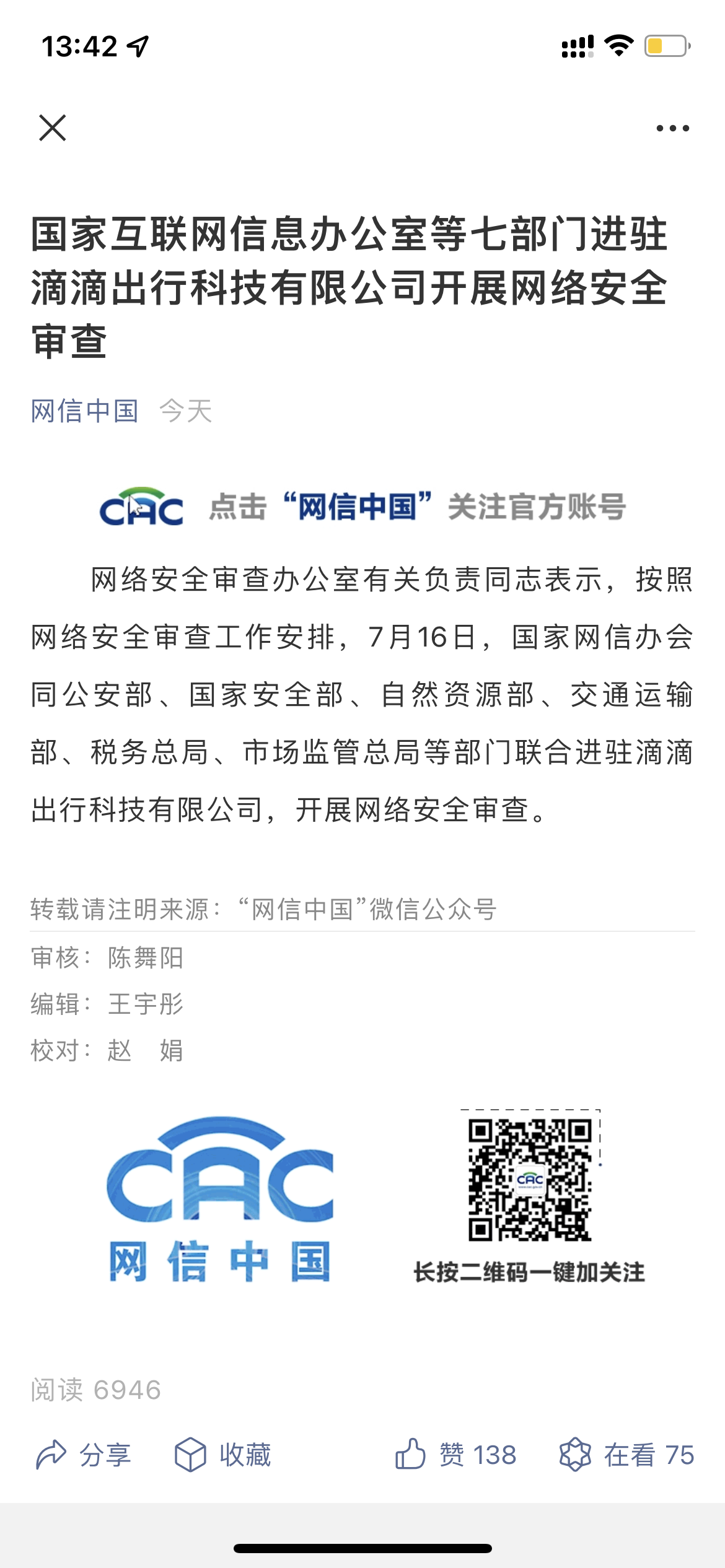The width and height of the screenshot is (725, 1568).
Task: Close the article page
Action: pyautogui.click(x=53, y=128)
